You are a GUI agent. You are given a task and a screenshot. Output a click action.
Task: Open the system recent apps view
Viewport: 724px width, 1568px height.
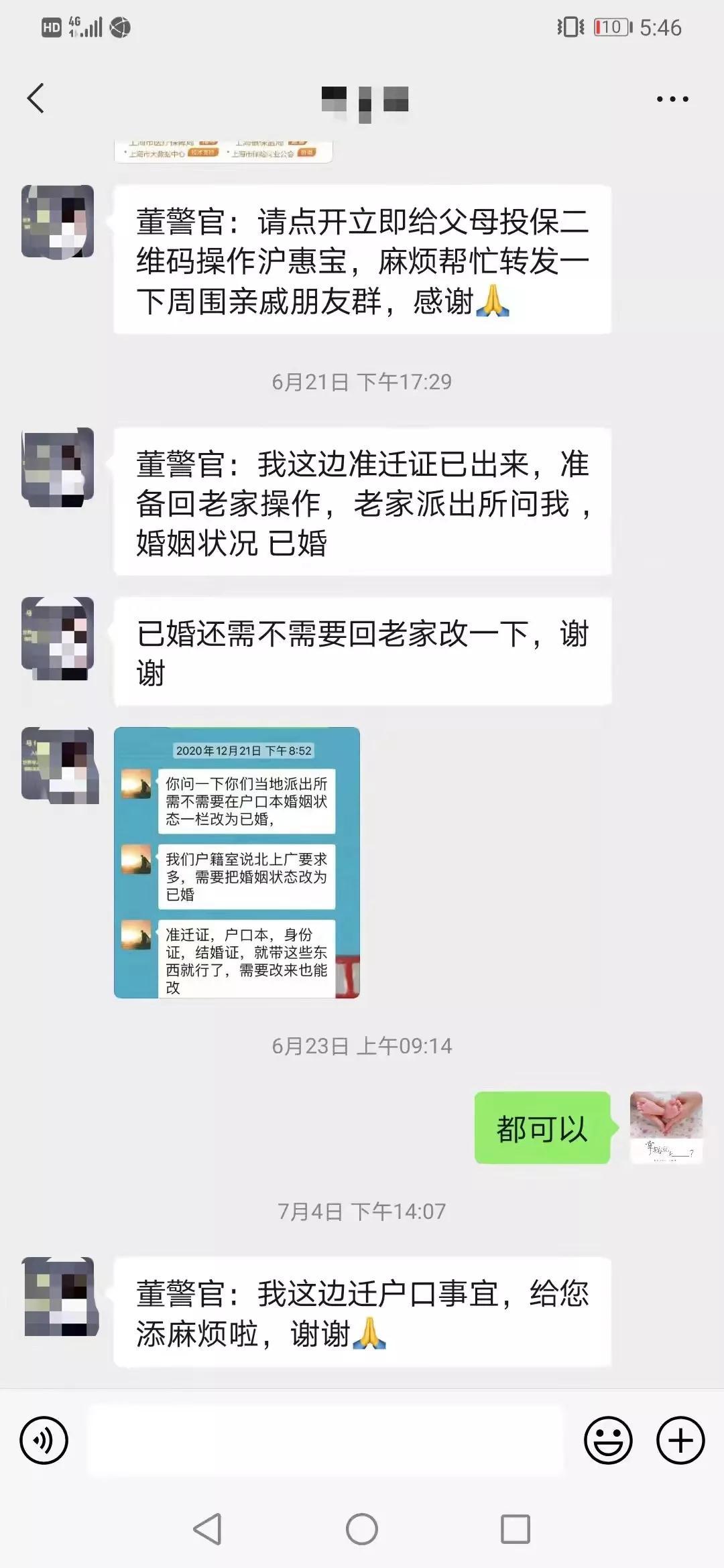(x=515, y=1530)
